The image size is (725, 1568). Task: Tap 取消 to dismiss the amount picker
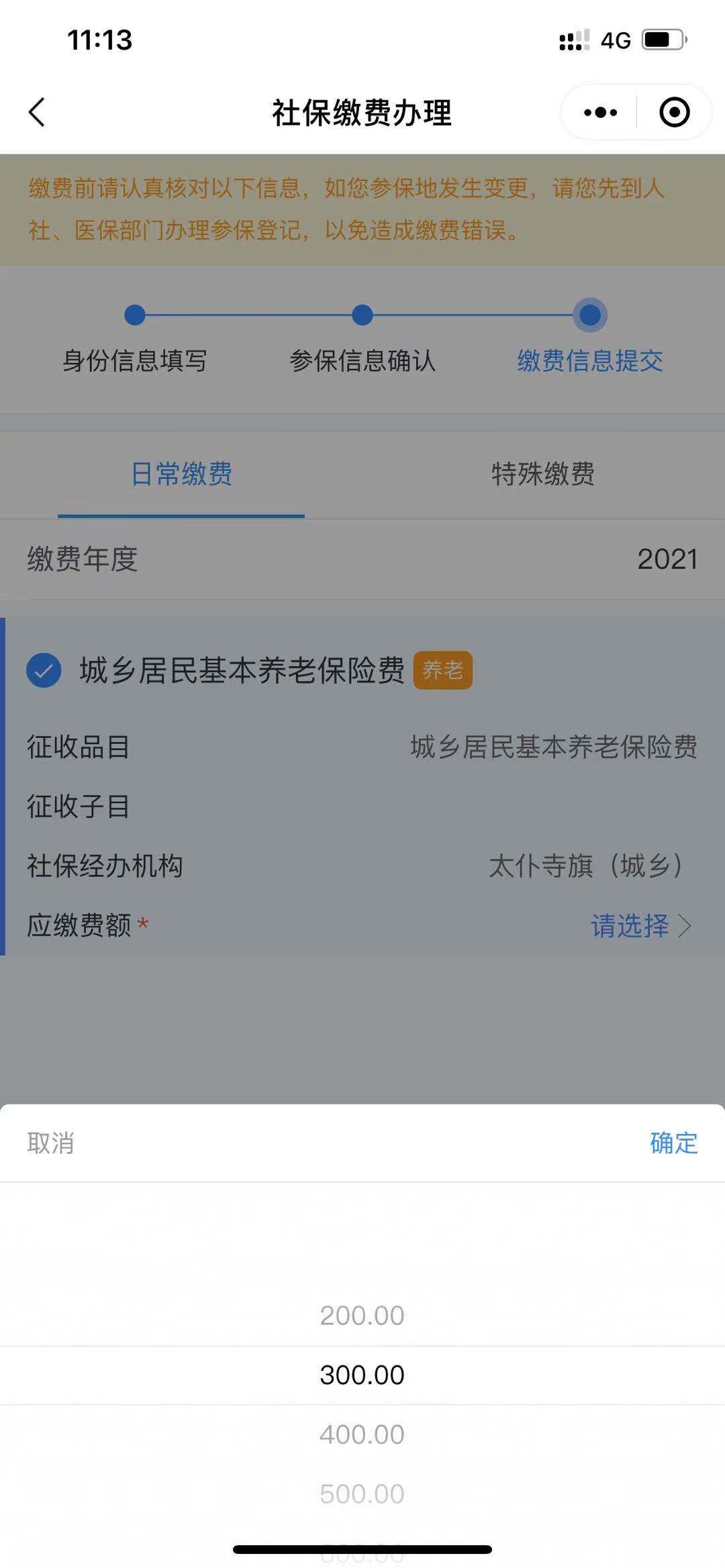[x=50, y=1143]
